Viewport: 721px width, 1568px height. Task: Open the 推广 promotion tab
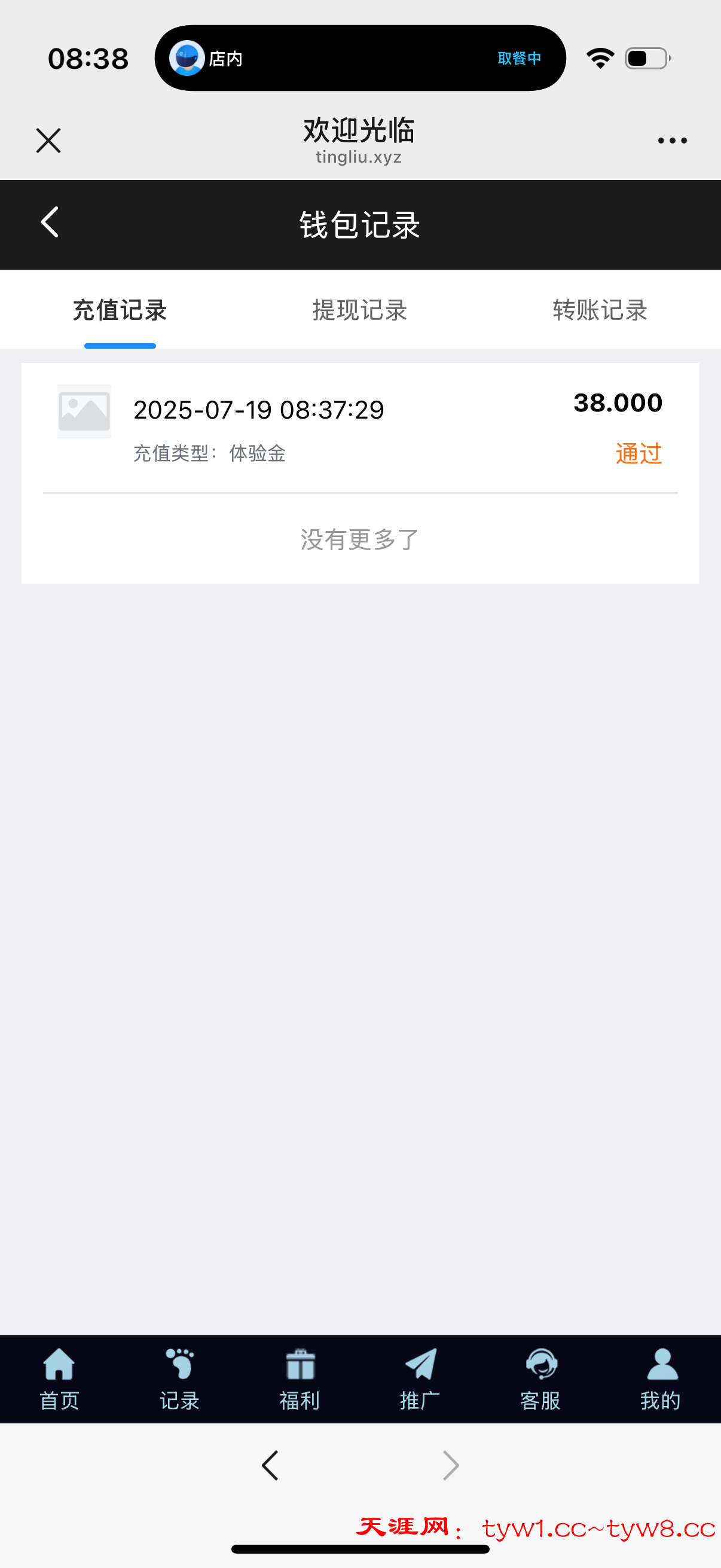tap(420, 1378)
